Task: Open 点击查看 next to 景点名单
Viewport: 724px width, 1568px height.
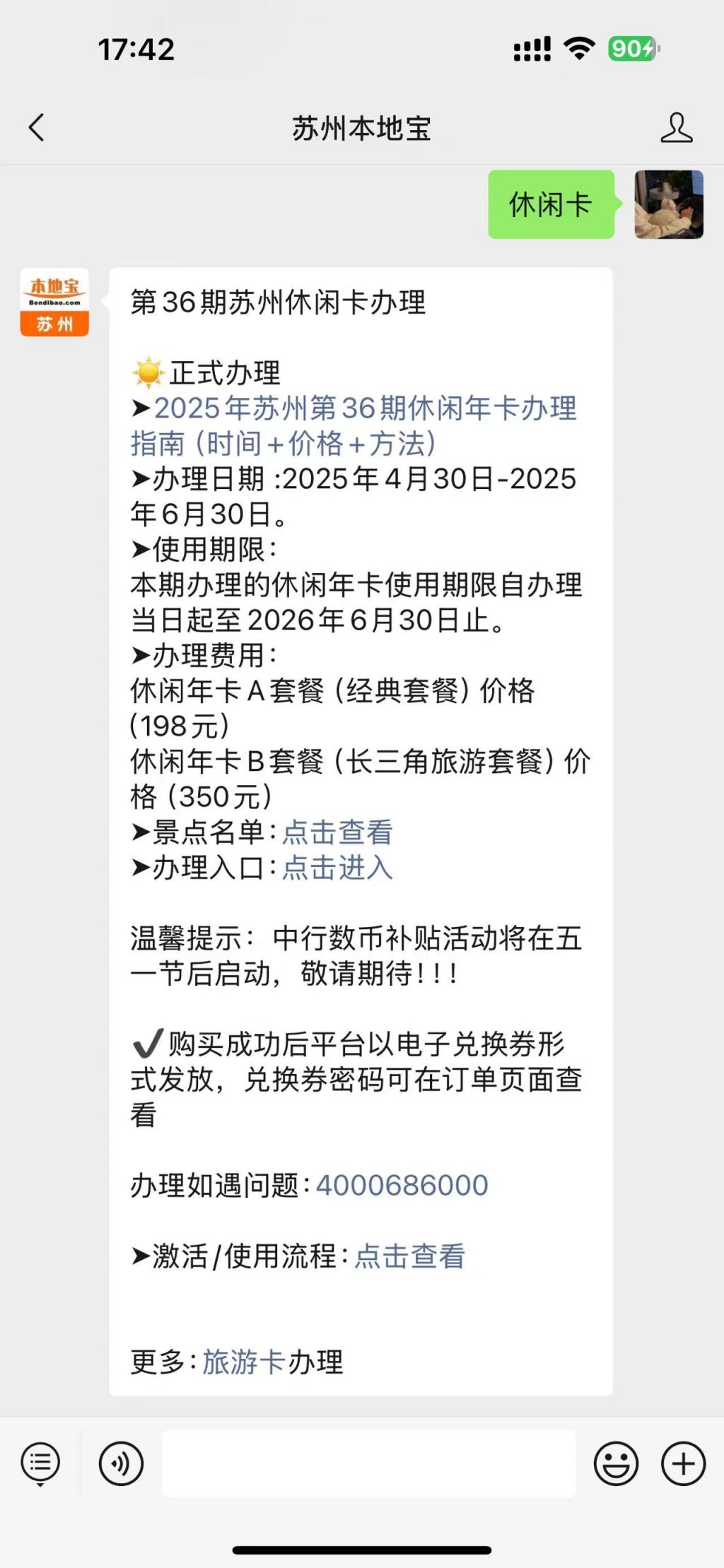Action: pyautogui.click(x=337, y=832)
